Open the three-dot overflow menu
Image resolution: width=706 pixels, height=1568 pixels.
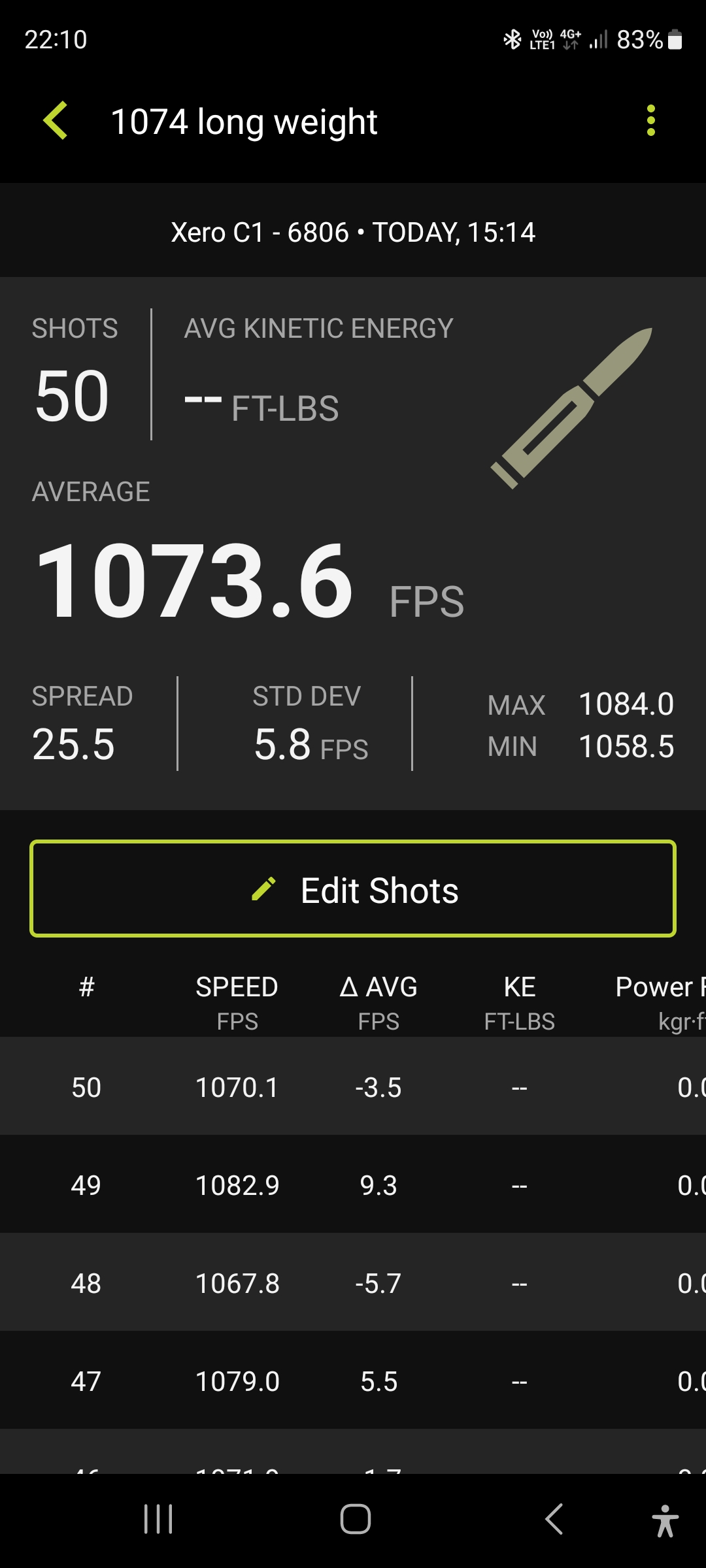[650, 120]
